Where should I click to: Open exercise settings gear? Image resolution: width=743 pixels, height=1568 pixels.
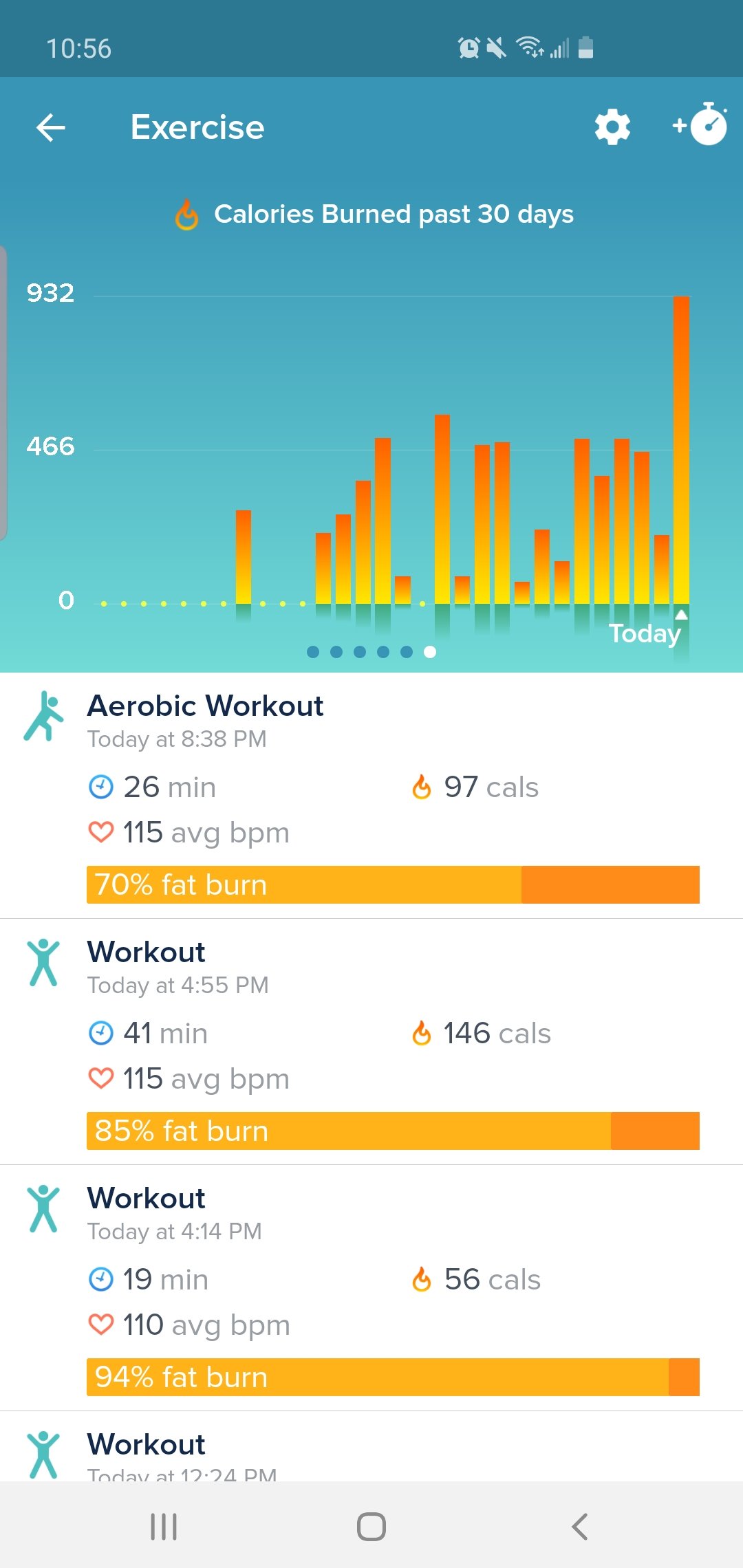pos(612,127)
